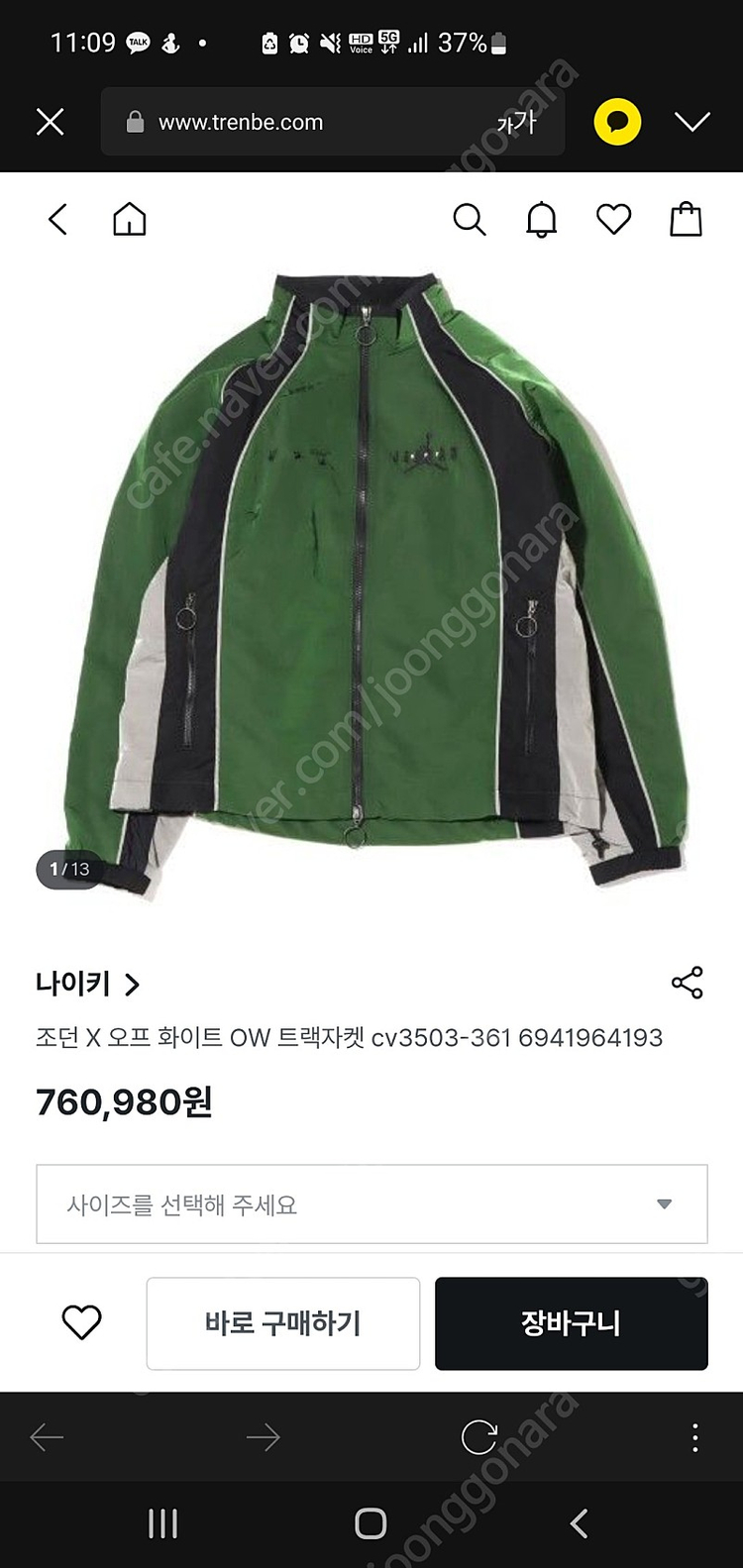Reload the page with the refresh icon
The image size is (743, 1568).
tap(478, 1437)
